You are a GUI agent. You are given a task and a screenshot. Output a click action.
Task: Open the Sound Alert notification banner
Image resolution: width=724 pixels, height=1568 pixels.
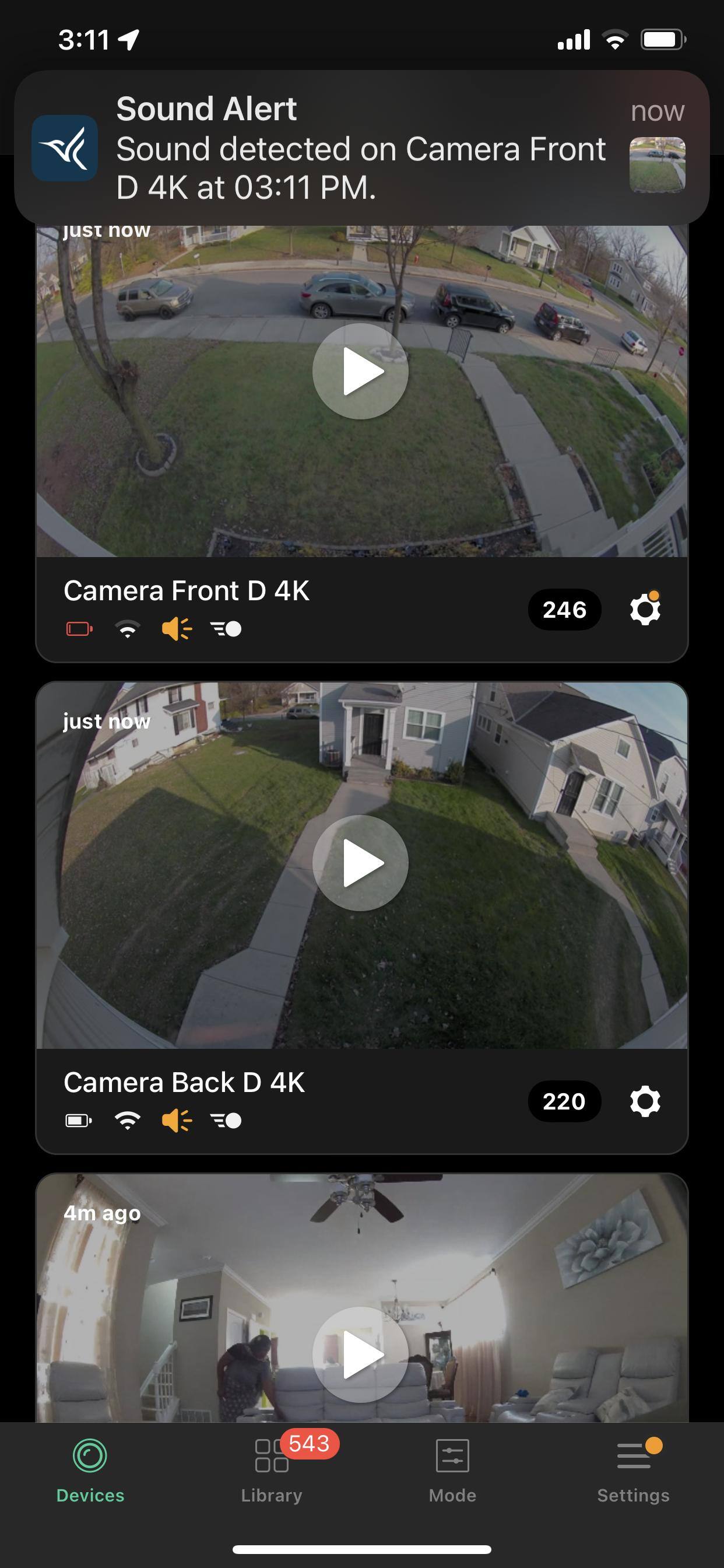click(361, 148)
